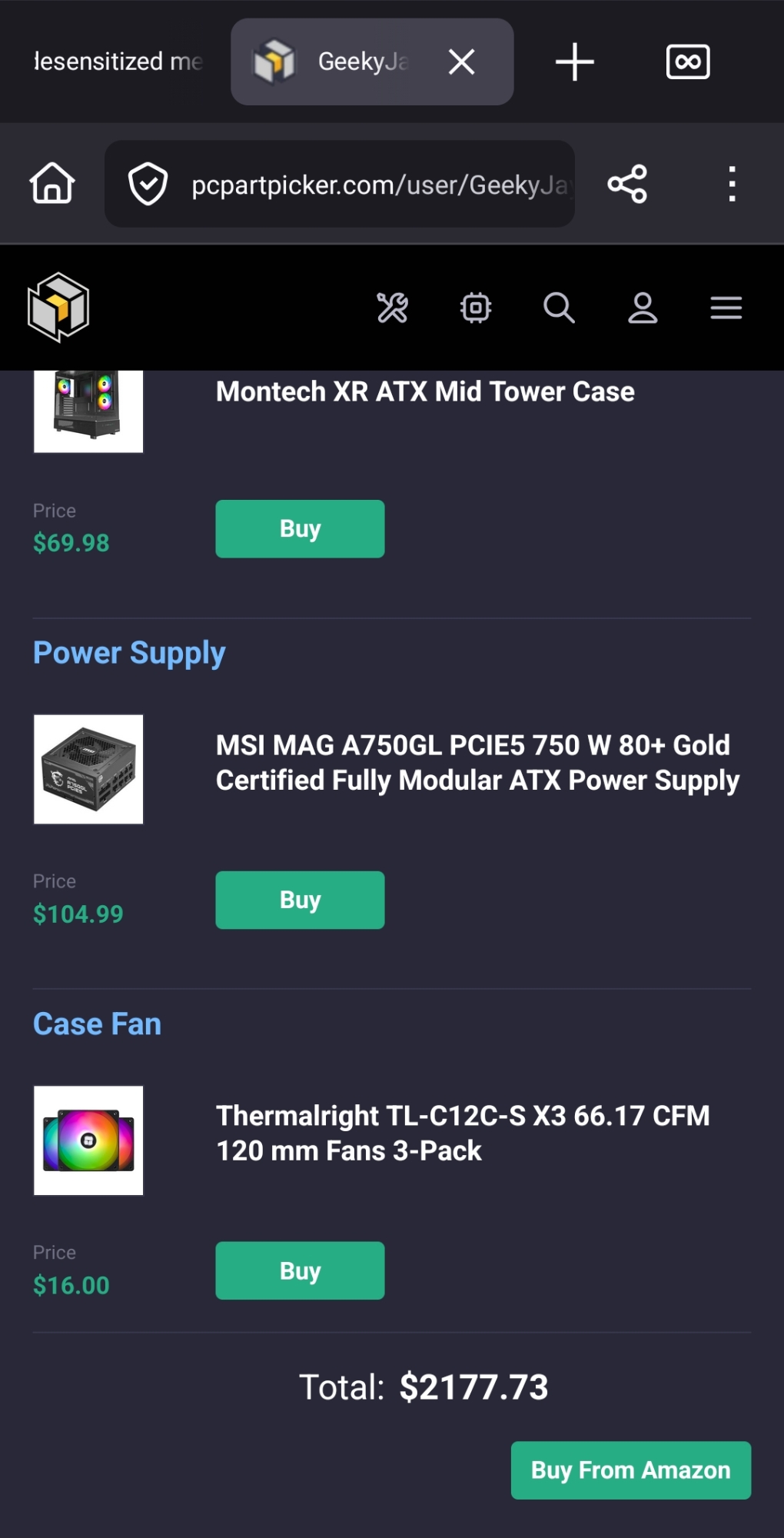
Task: Share this page link
Action: (627, 185)
